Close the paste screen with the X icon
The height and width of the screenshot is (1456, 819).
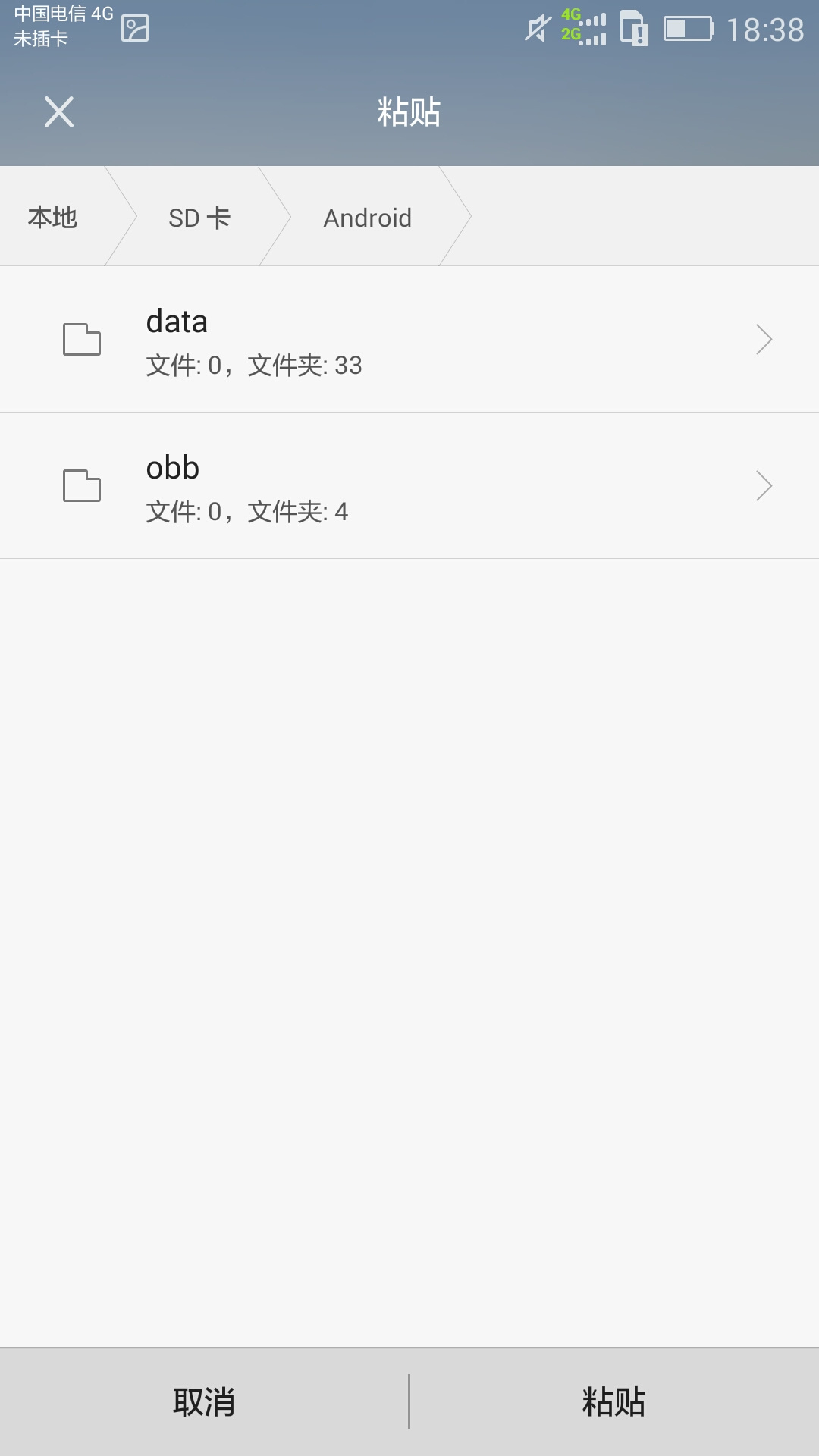tap(59, 112)
